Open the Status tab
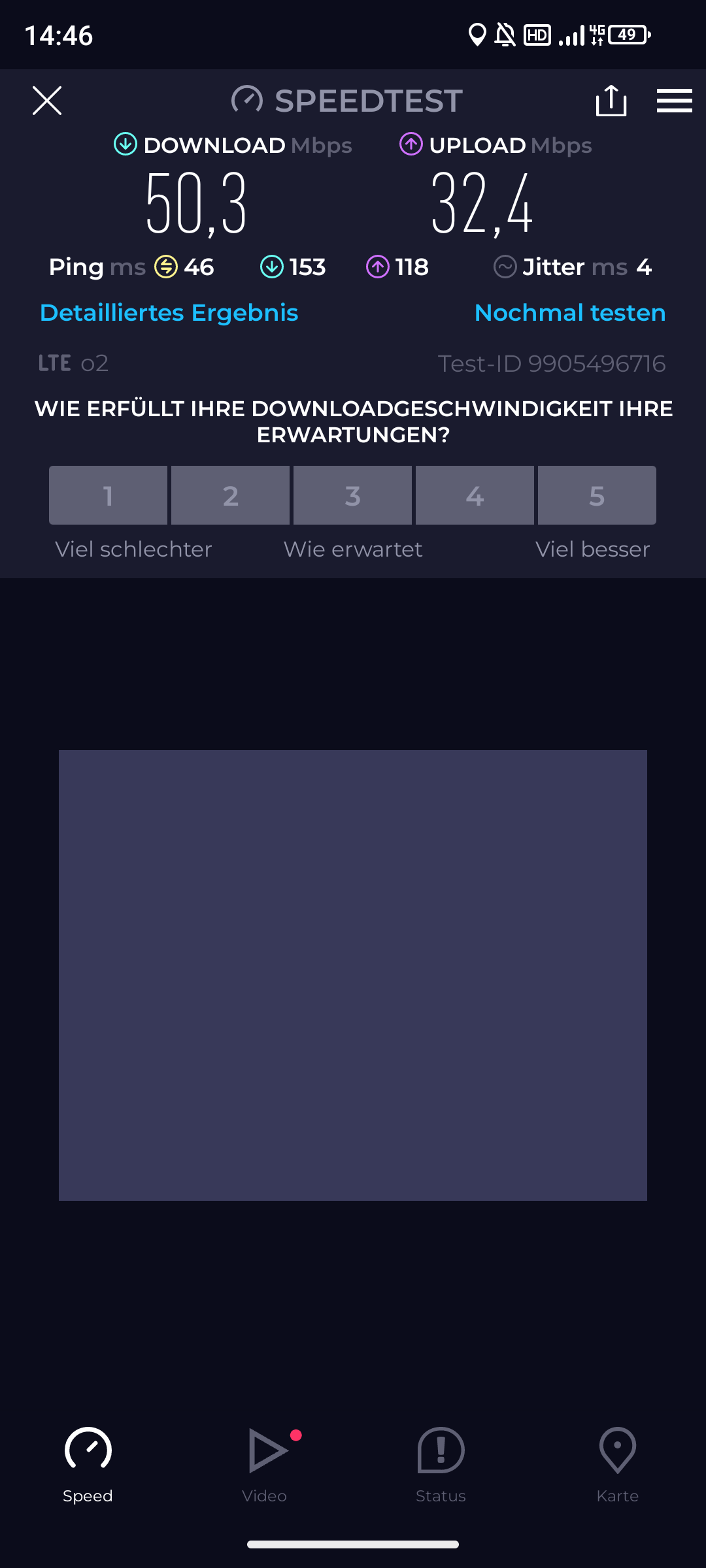Screen dimensions: 706x1568 (441, 1462)
